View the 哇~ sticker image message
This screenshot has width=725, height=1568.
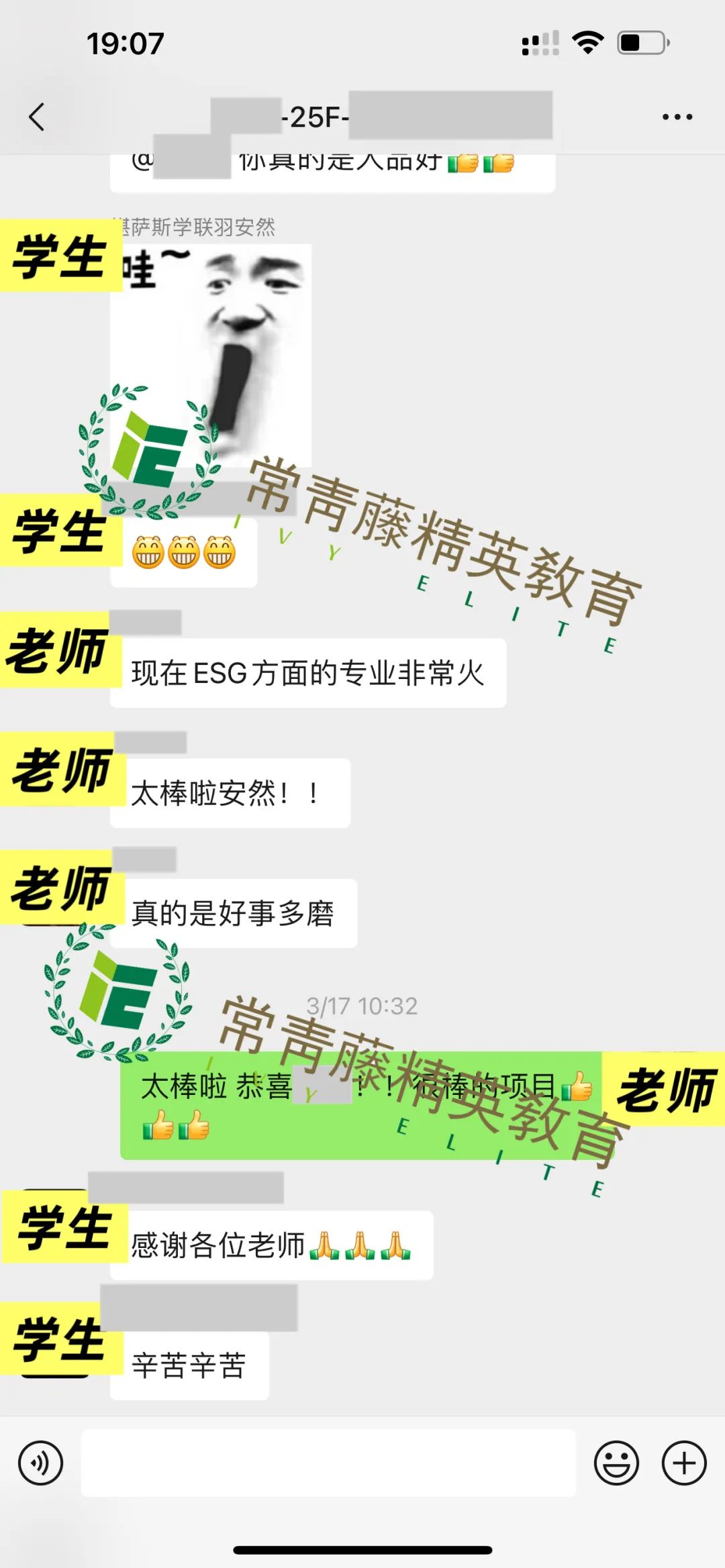click(211, 356)
